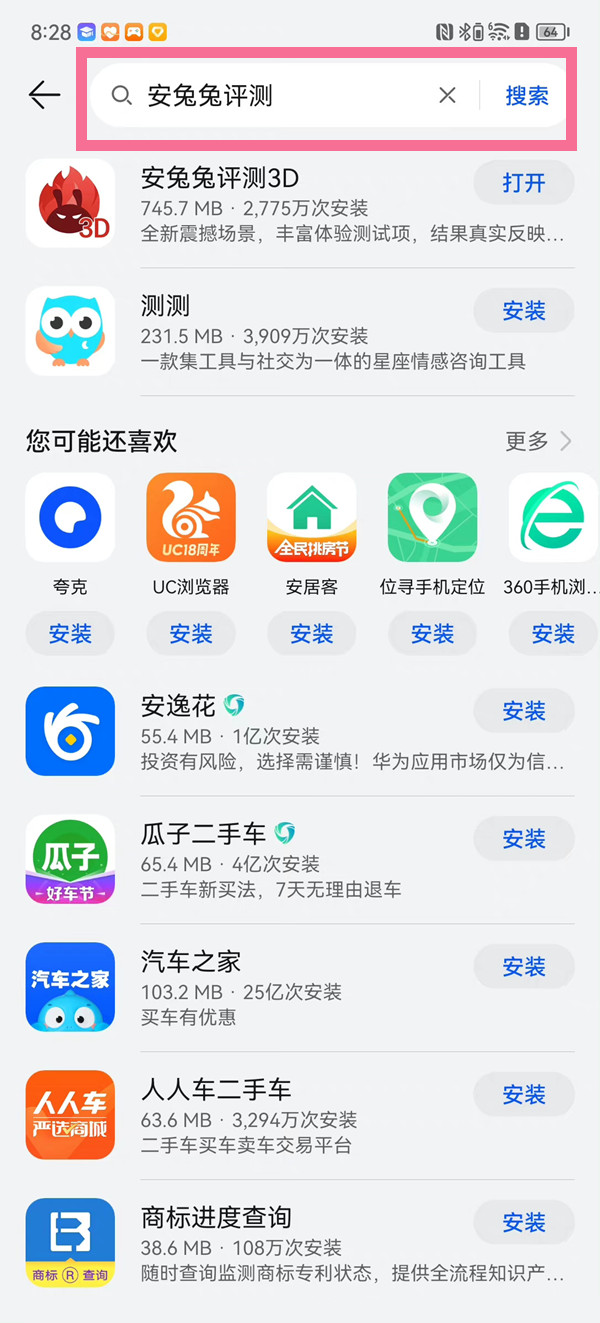The width and height of the screenshot is (600, 1323).
Task: Go back using the arrow icon
Action: click(x=45, y=95)
